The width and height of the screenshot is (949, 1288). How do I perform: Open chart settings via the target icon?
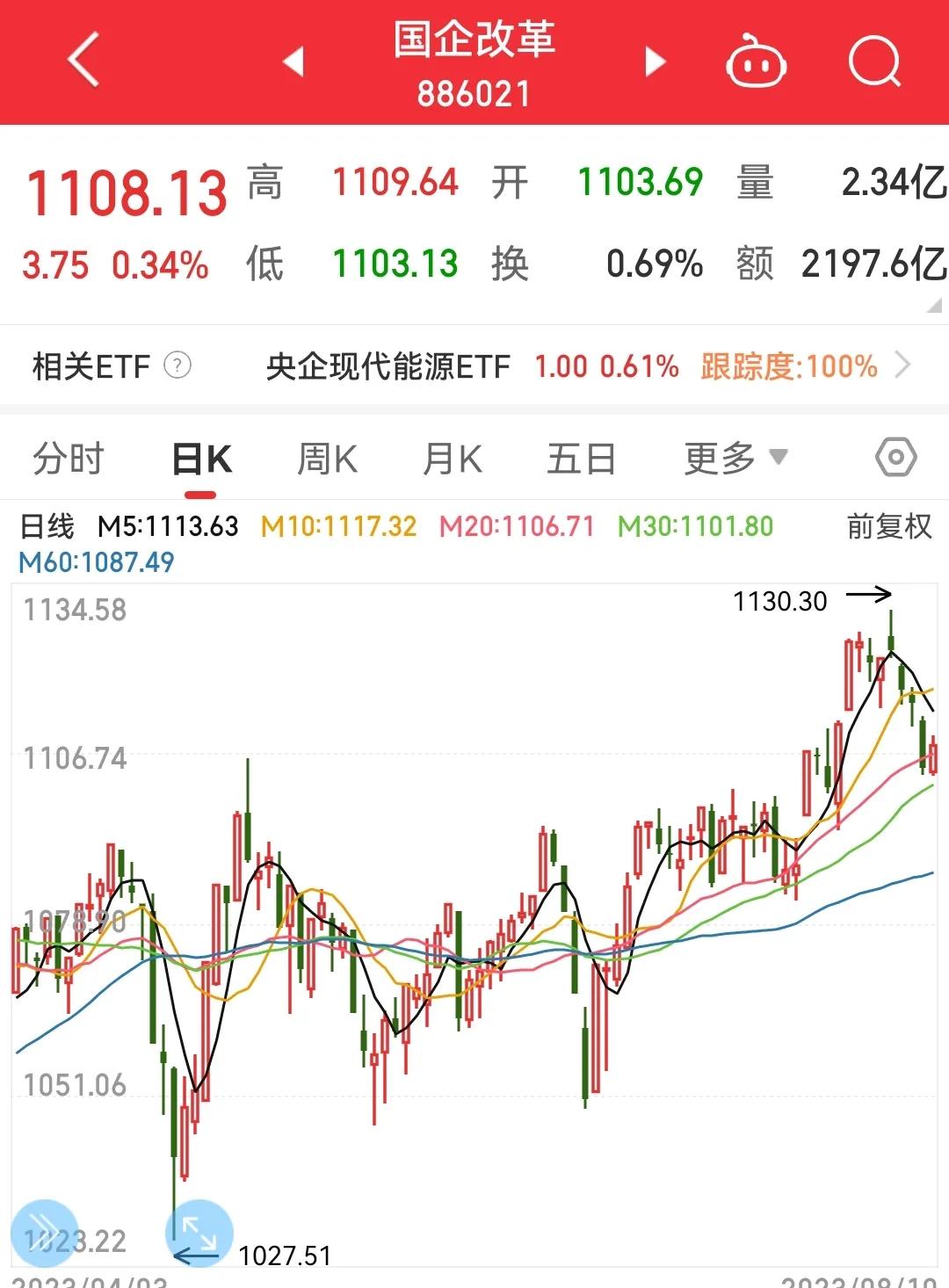895,458
